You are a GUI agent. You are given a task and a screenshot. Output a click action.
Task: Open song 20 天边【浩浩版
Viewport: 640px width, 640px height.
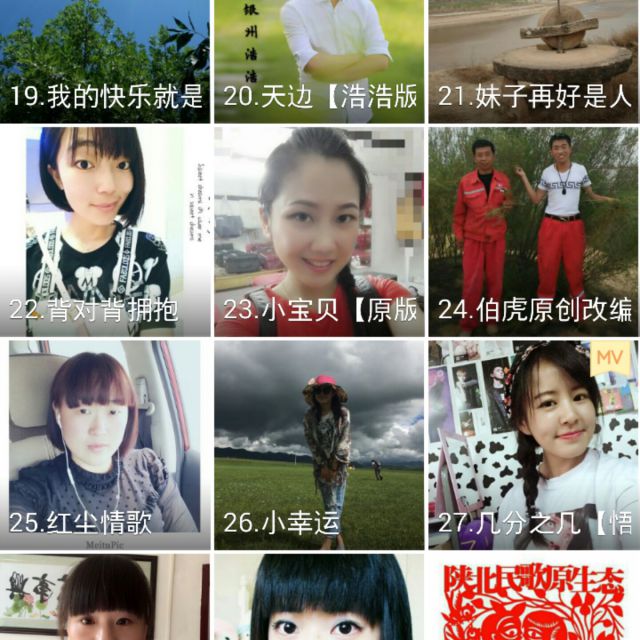pyautogui.click(x=319, y=60)
